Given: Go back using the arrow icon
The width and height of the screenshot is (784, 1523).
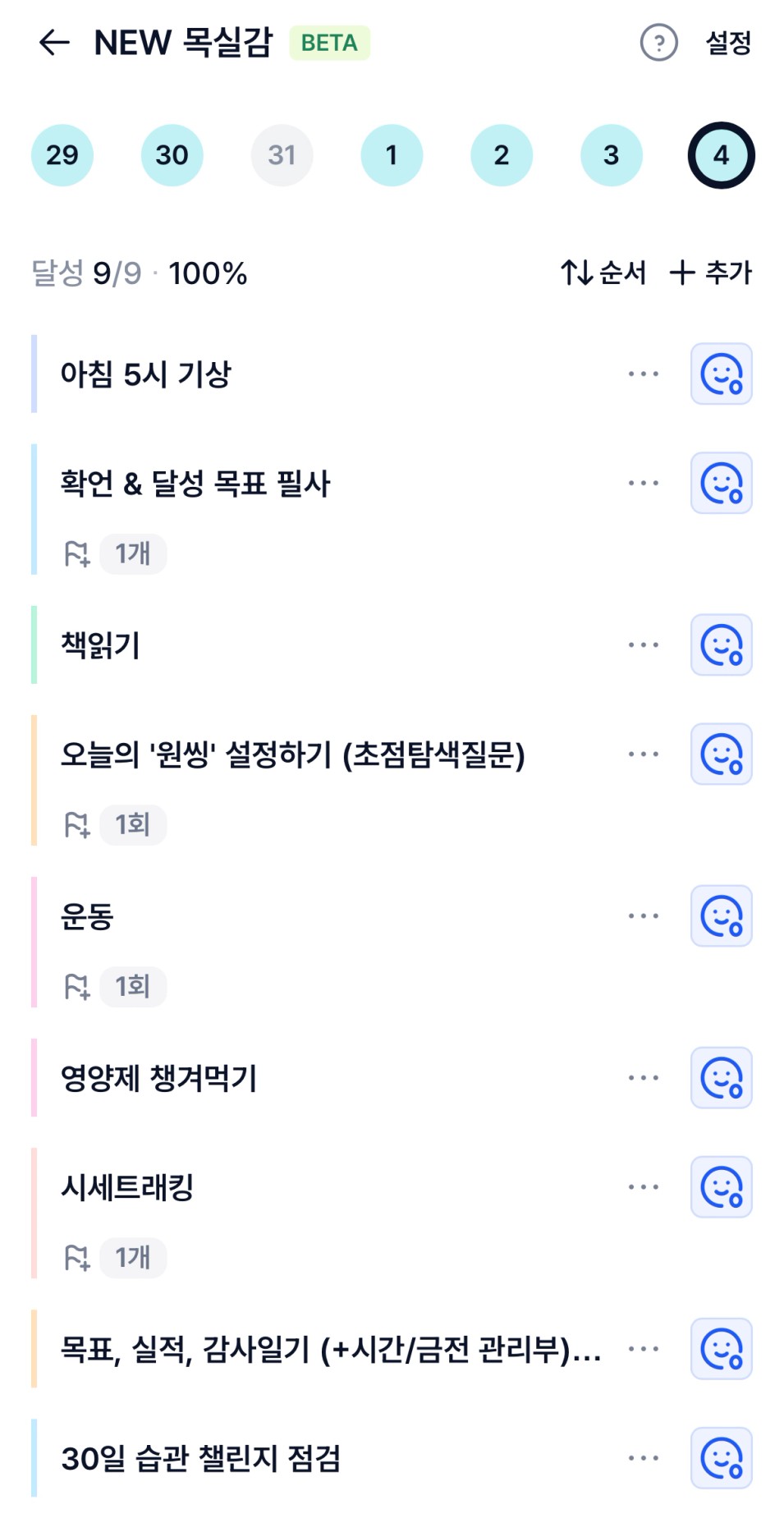Looking at the screenshot, I should [x=54, y=43].
